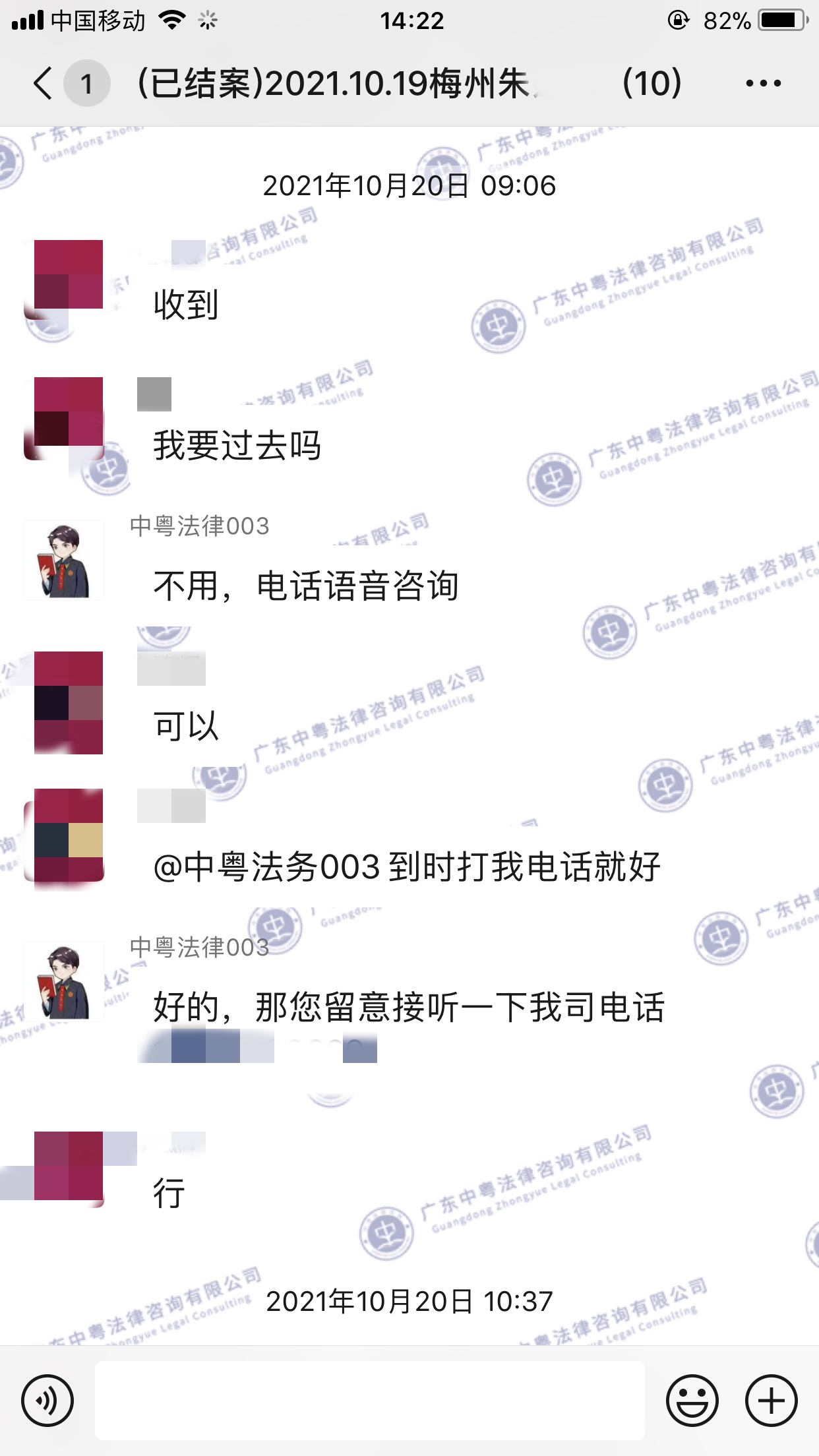Focus the message text field
This screenshot has width=819, height=1456.
(x=369, y=1400)
